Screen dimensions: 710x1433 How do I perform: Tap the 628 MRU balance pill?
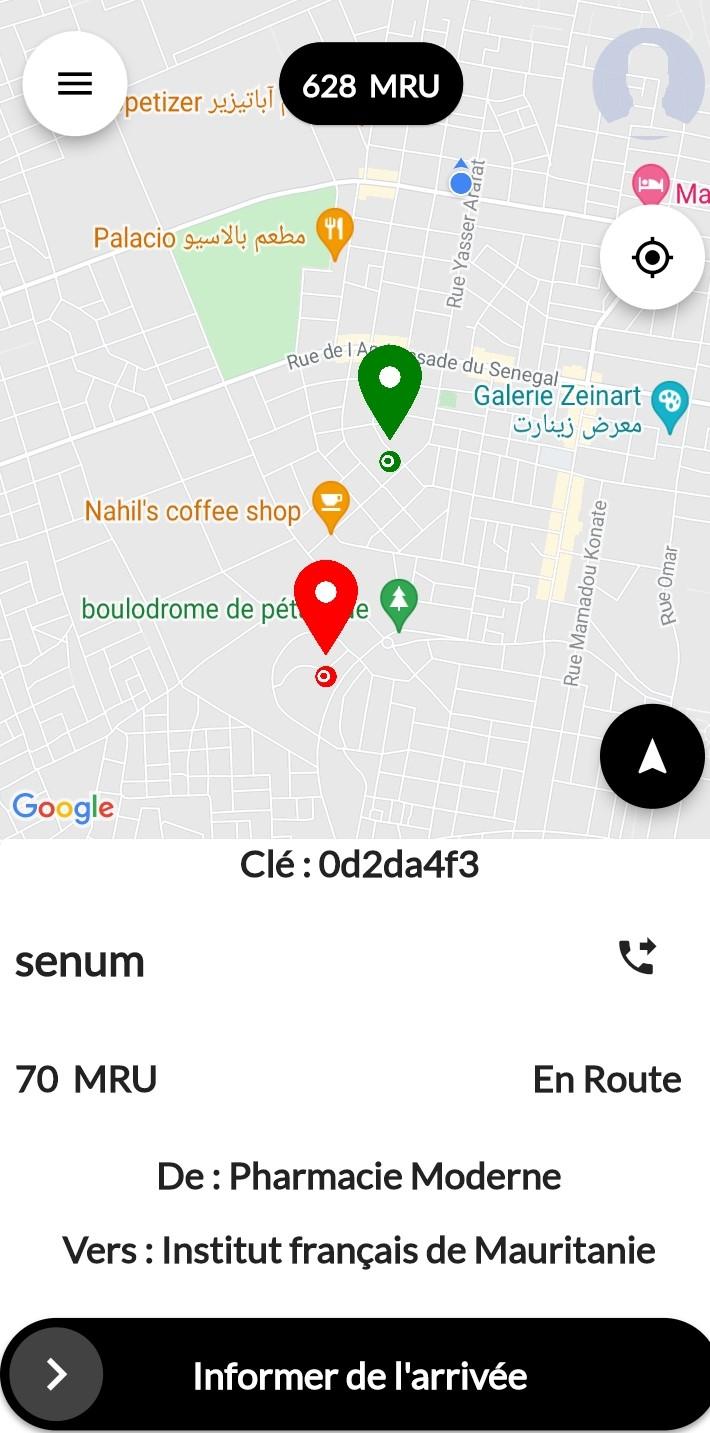coord(371,85)
